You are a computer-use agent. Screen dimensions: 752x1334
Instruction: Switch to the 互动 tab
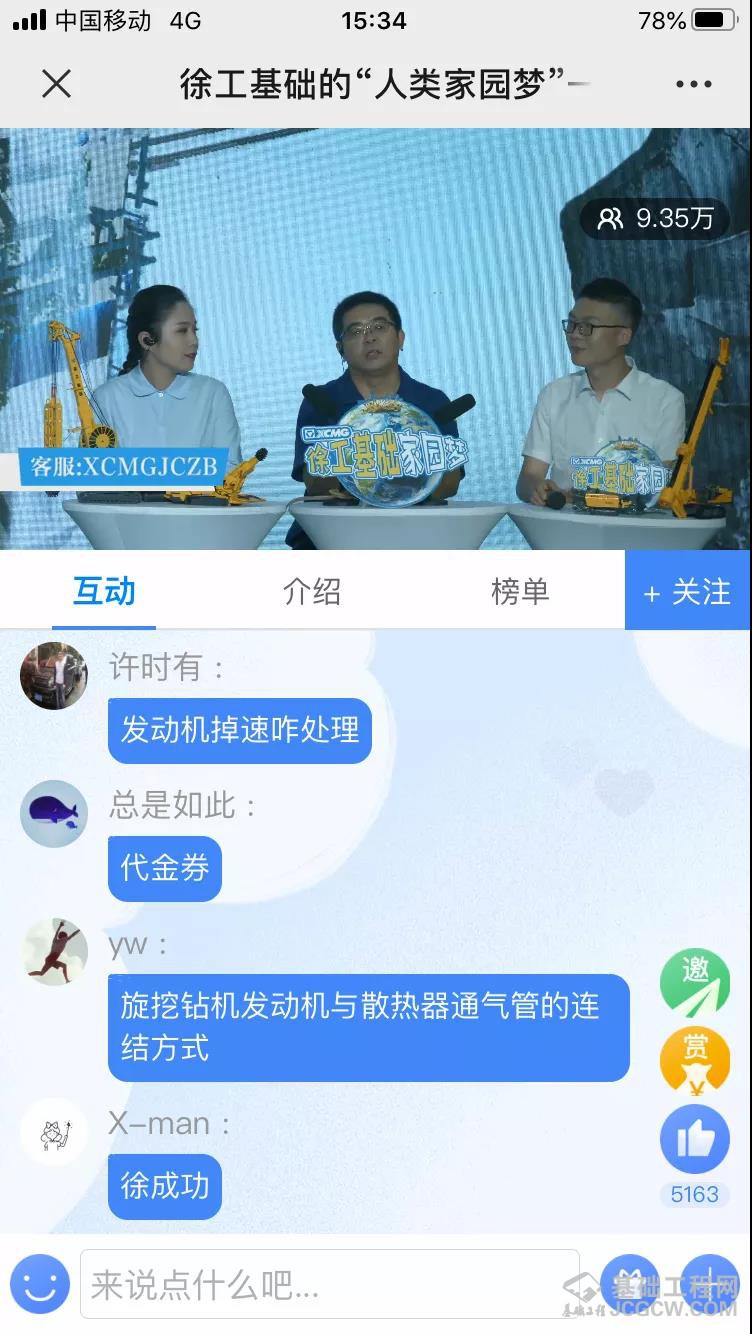coord(104,591)
